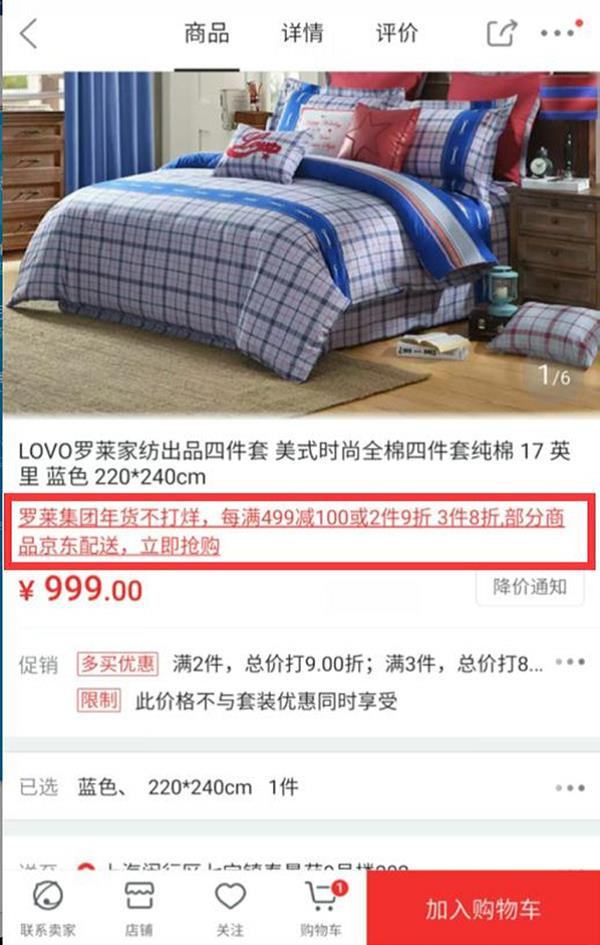Switch to the 评价 tab
This screenshot has width=600, height=945.
pyautogui.click(x=396, y=33)
